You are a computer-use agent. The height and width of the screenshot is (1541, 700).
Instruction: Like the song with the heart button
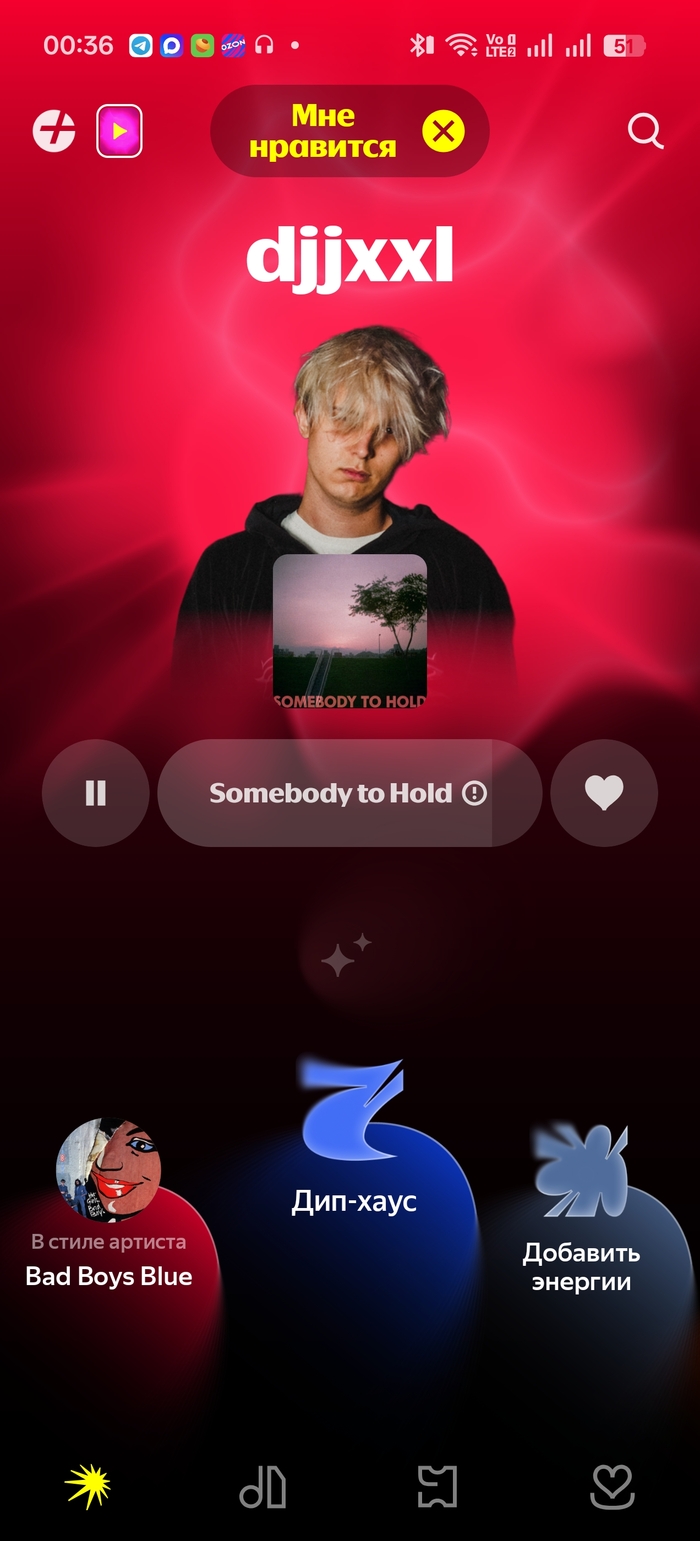pos(604,793)
